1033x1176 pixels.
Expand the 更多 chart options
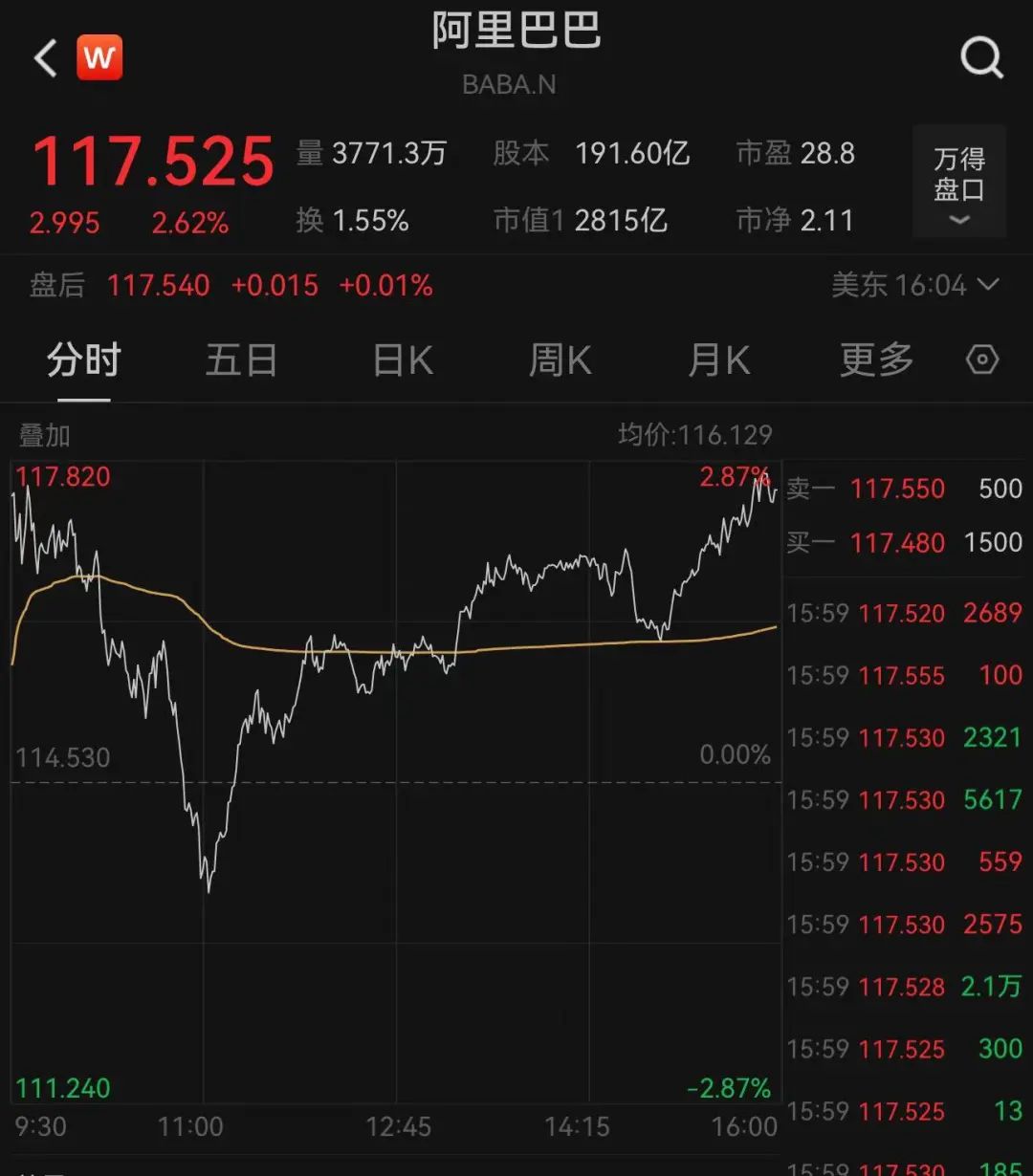pos(875,360)
